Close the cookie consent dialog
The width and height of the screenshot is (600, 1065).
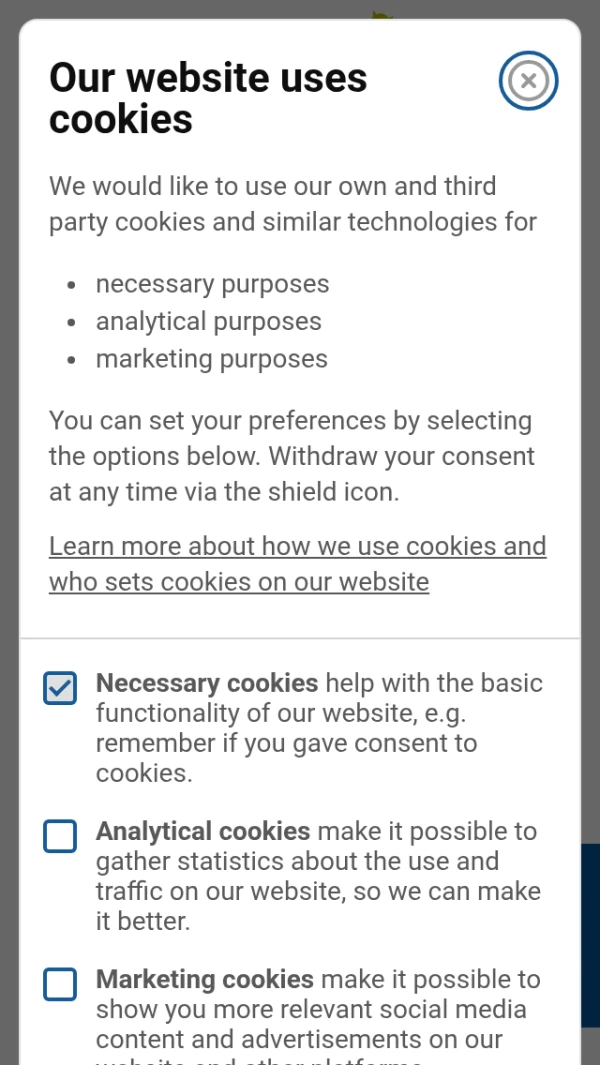point(528,81)
